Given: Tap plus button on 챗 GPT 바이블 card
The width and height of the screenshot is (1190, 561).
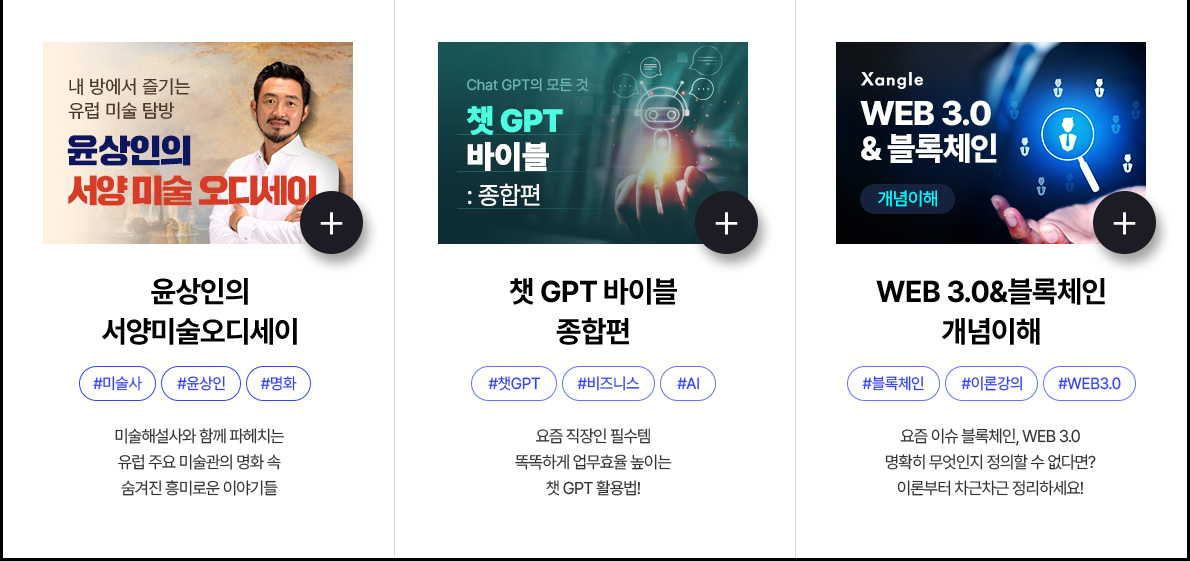Looking at the screenshot, I should 726,223.
